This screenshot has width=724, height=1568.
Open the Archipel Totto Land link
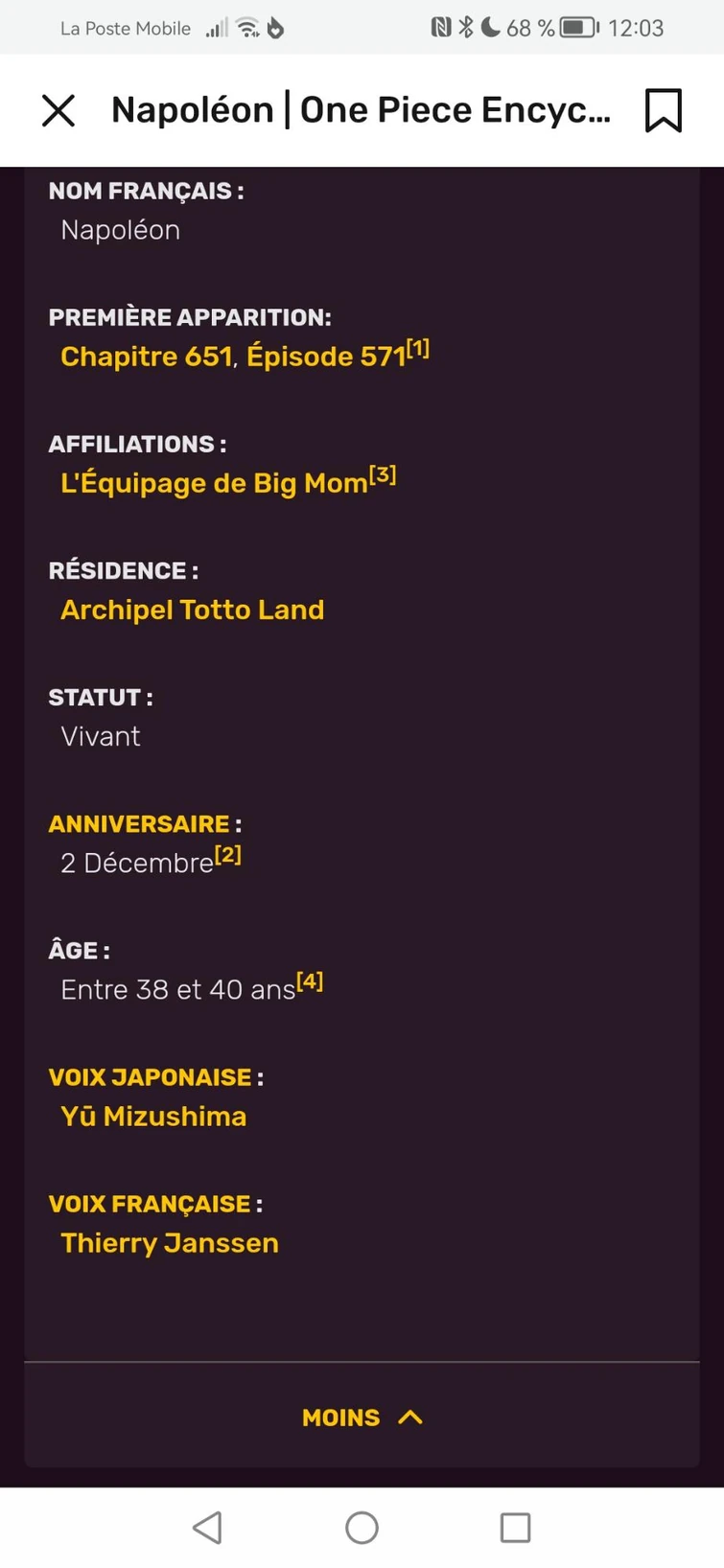click(x=192, y=610)
